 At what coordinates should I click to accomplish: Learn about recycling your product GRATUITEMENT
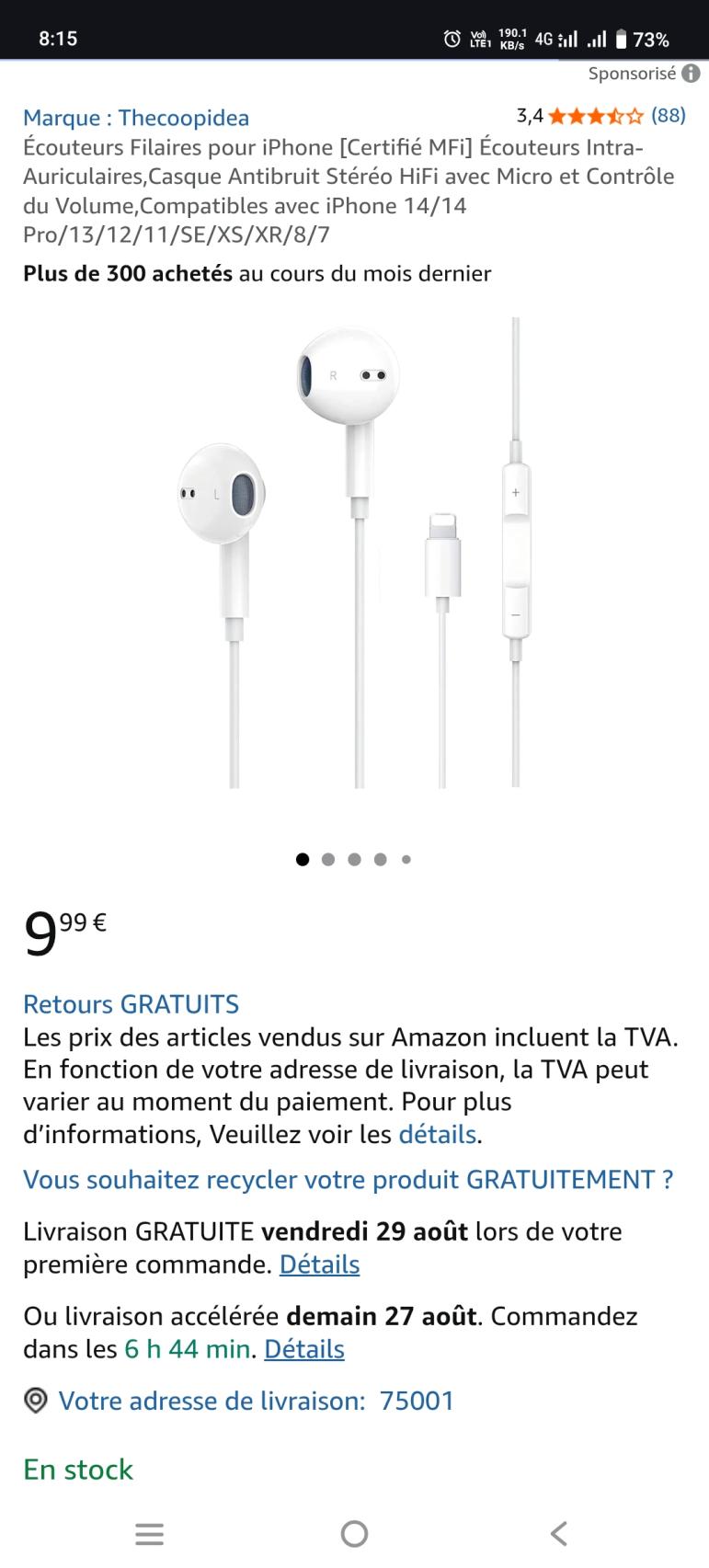coord(348,1180)
